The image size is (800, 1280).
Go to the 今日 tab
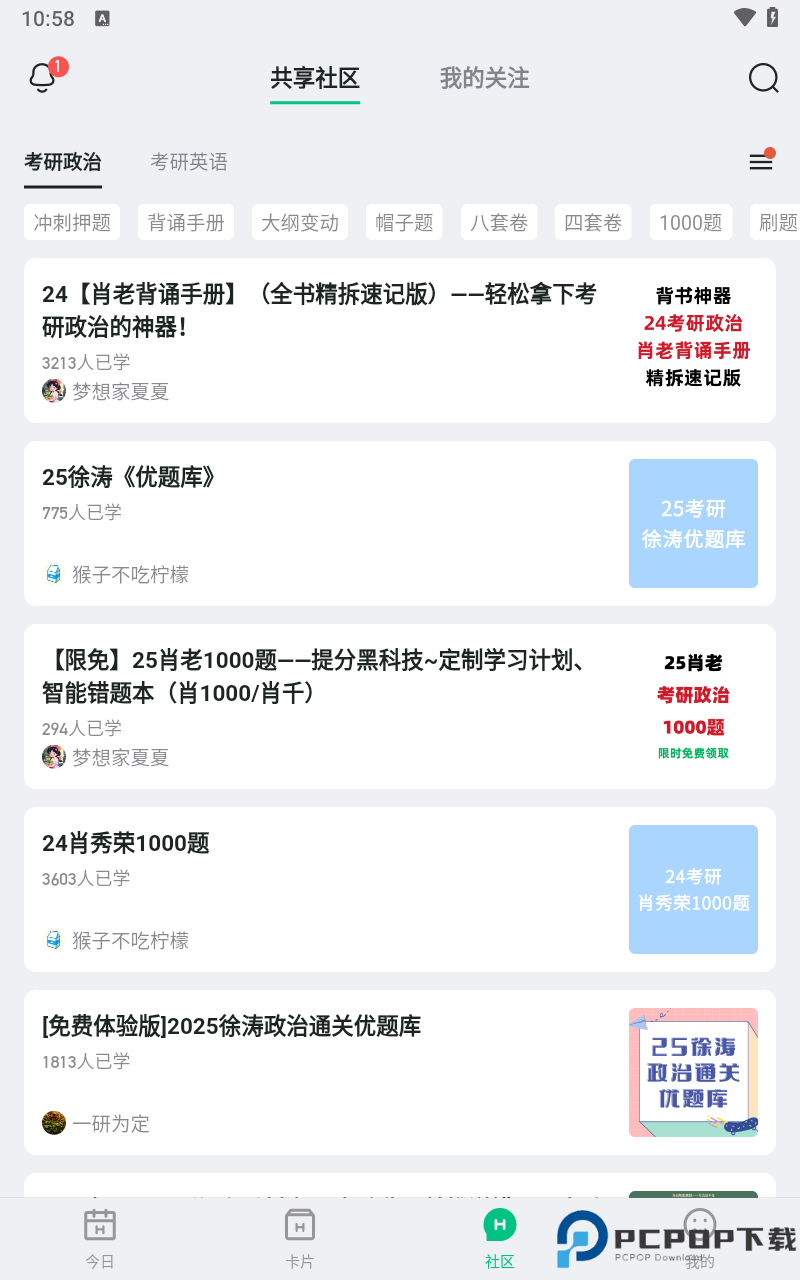(x=100, y=1238)
